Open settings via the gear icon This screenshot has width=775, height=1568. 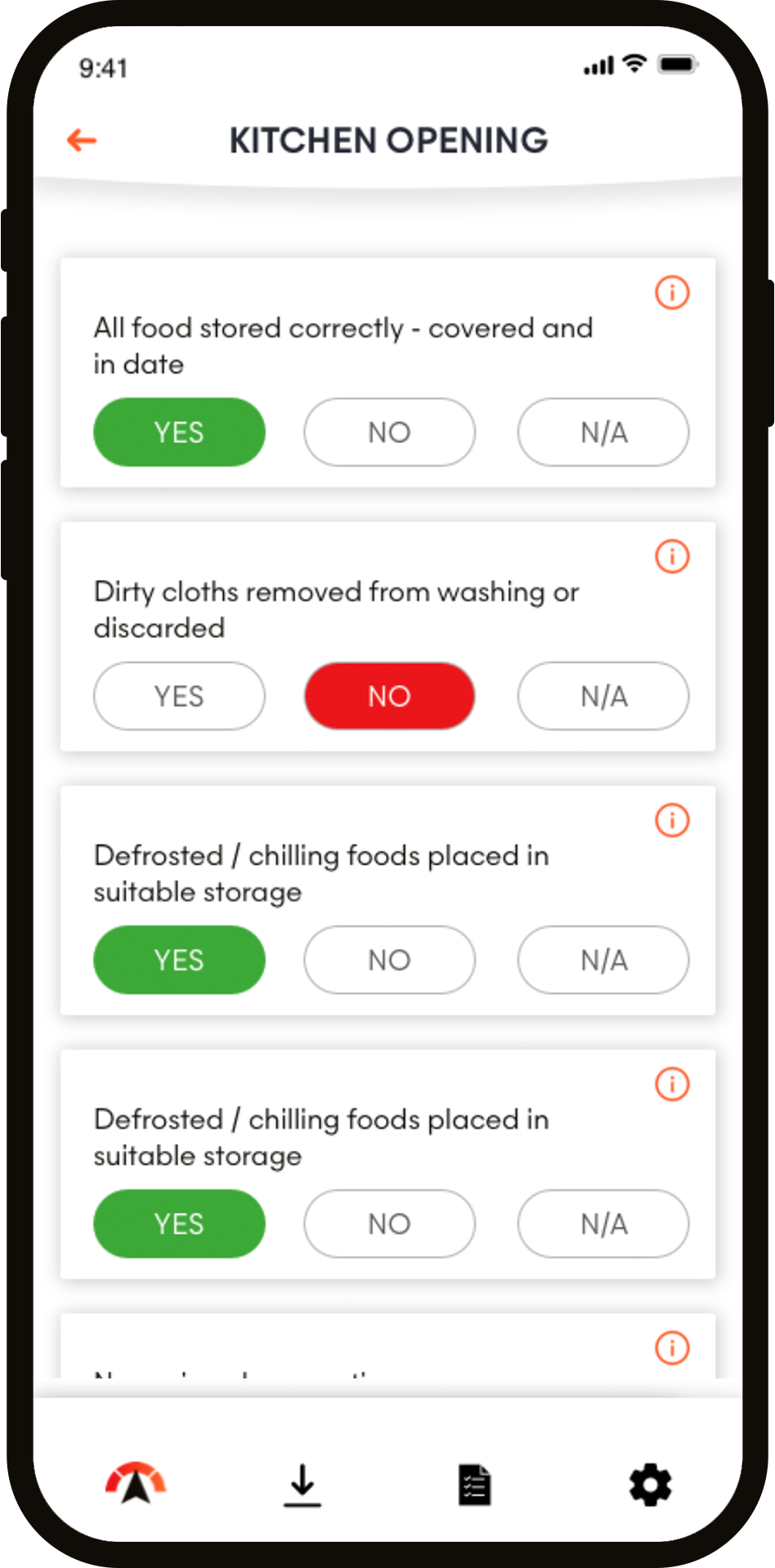coord(650,1485)
